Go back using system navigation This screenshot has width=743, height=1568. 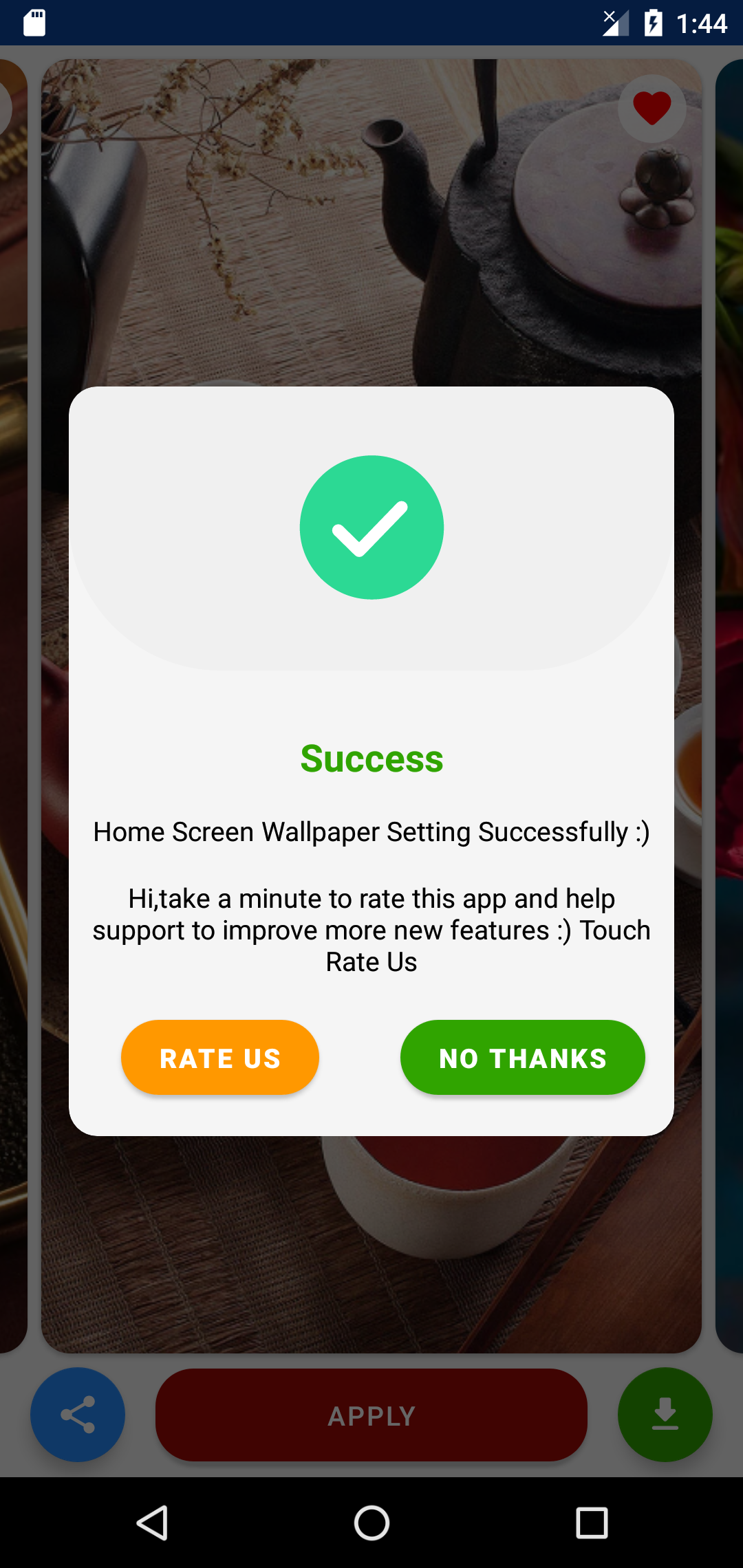152,1523
